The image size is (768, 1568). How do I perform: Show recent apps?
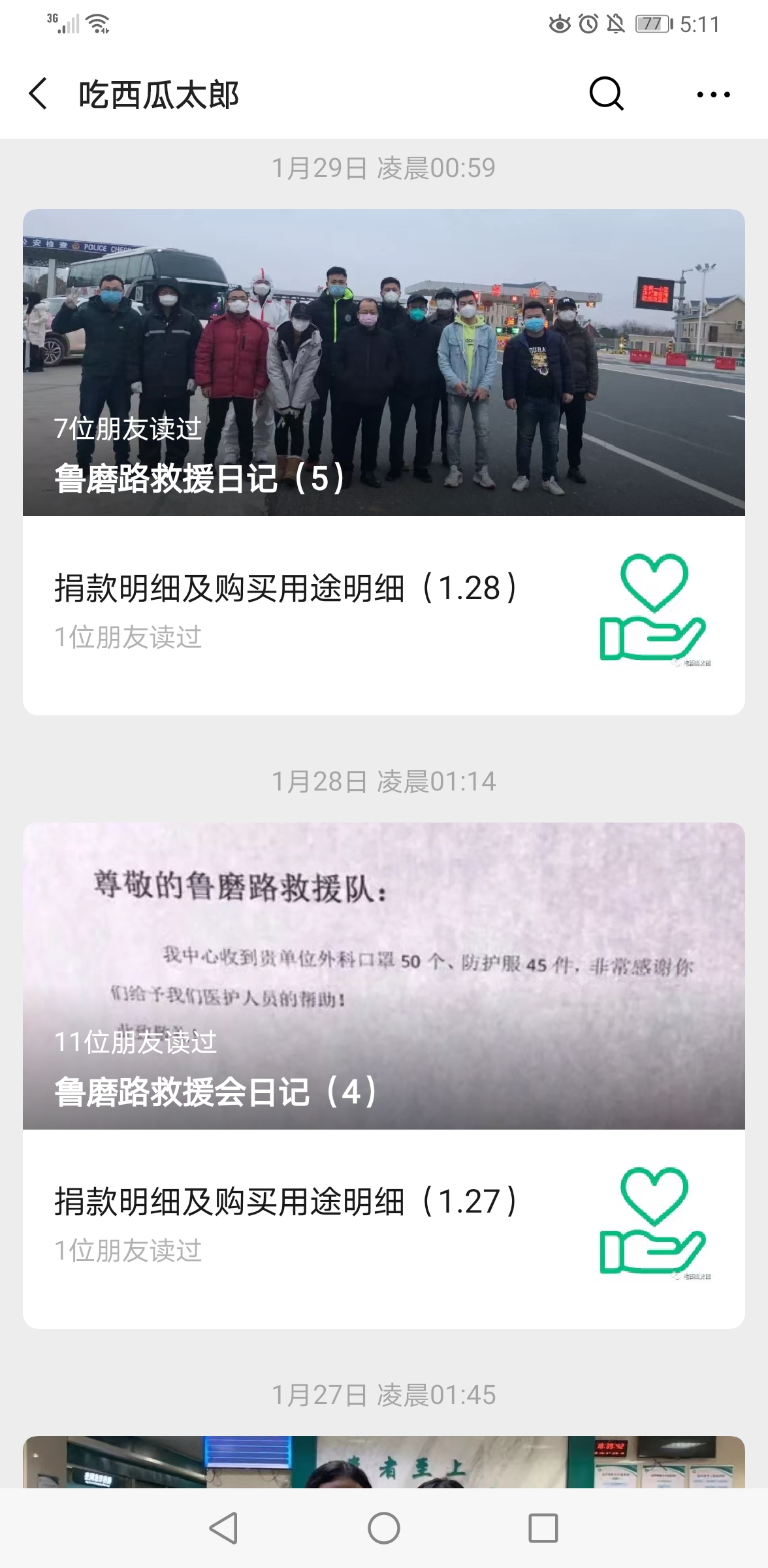click(543, 1528)
